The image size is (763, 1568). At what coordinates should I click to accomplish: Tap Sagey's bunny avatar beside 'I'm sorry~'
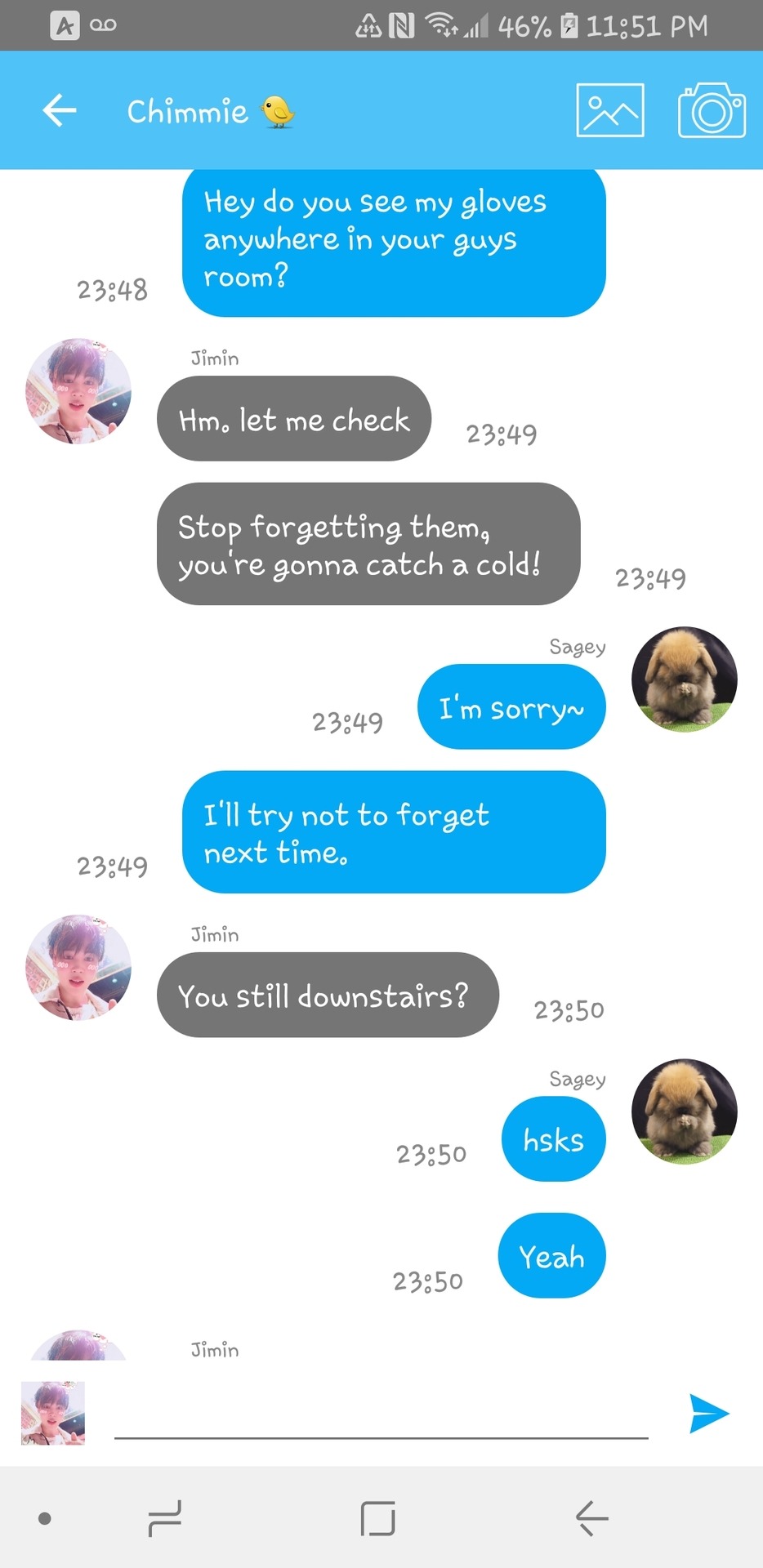pos(684,679)
